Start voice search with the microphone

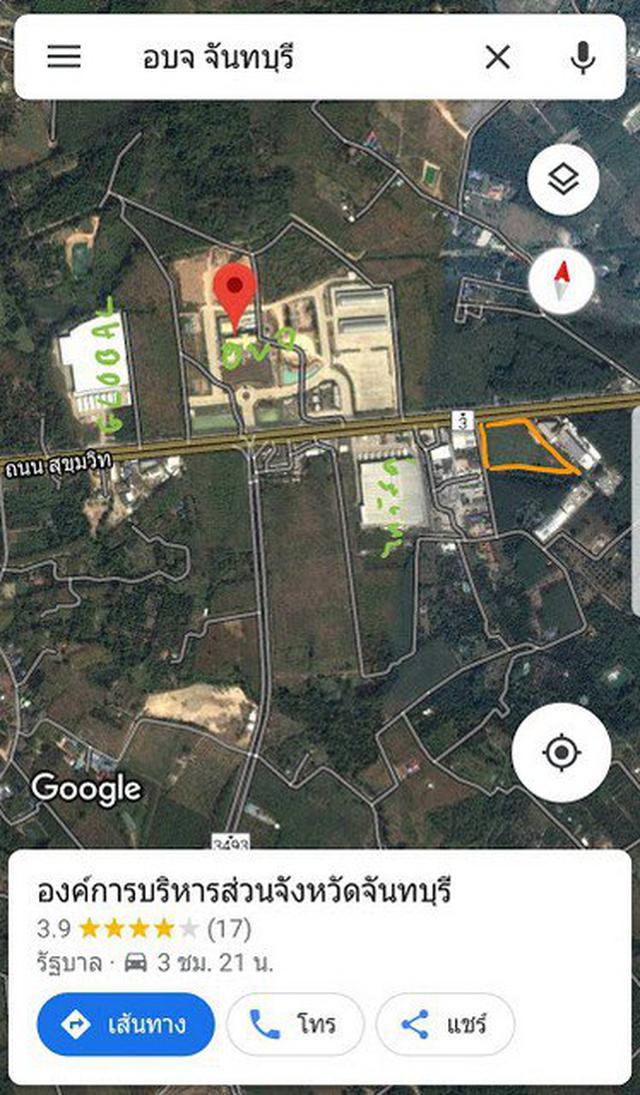(x=583, y=57)
